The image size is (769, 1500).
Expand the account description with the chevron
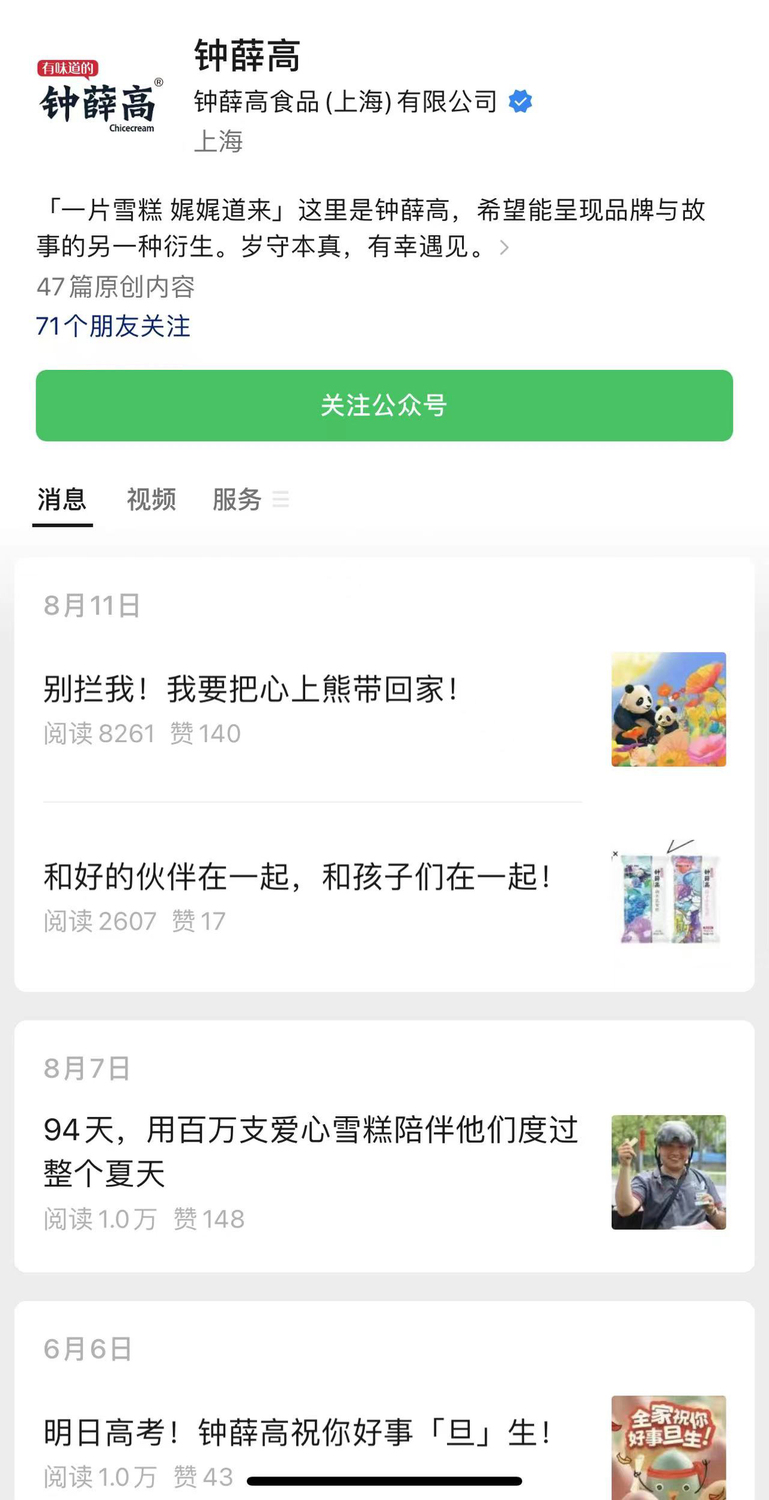pos(503,247)
